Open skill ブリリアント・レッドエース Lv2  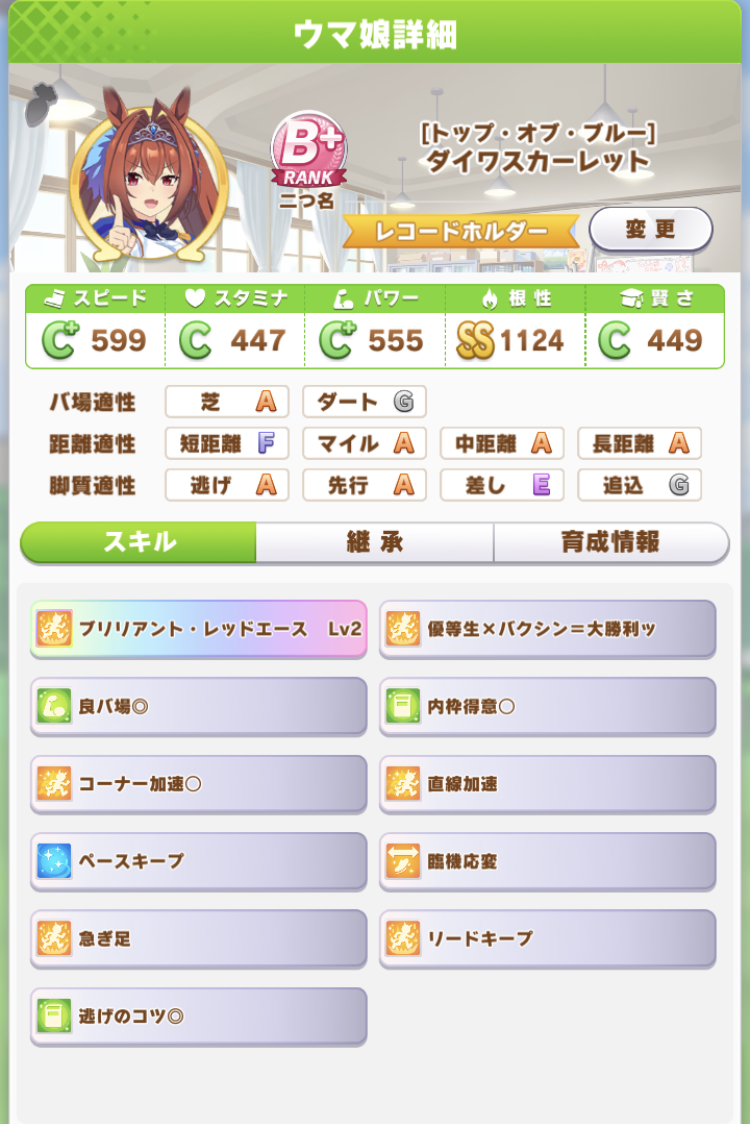(x=199, y=629)
